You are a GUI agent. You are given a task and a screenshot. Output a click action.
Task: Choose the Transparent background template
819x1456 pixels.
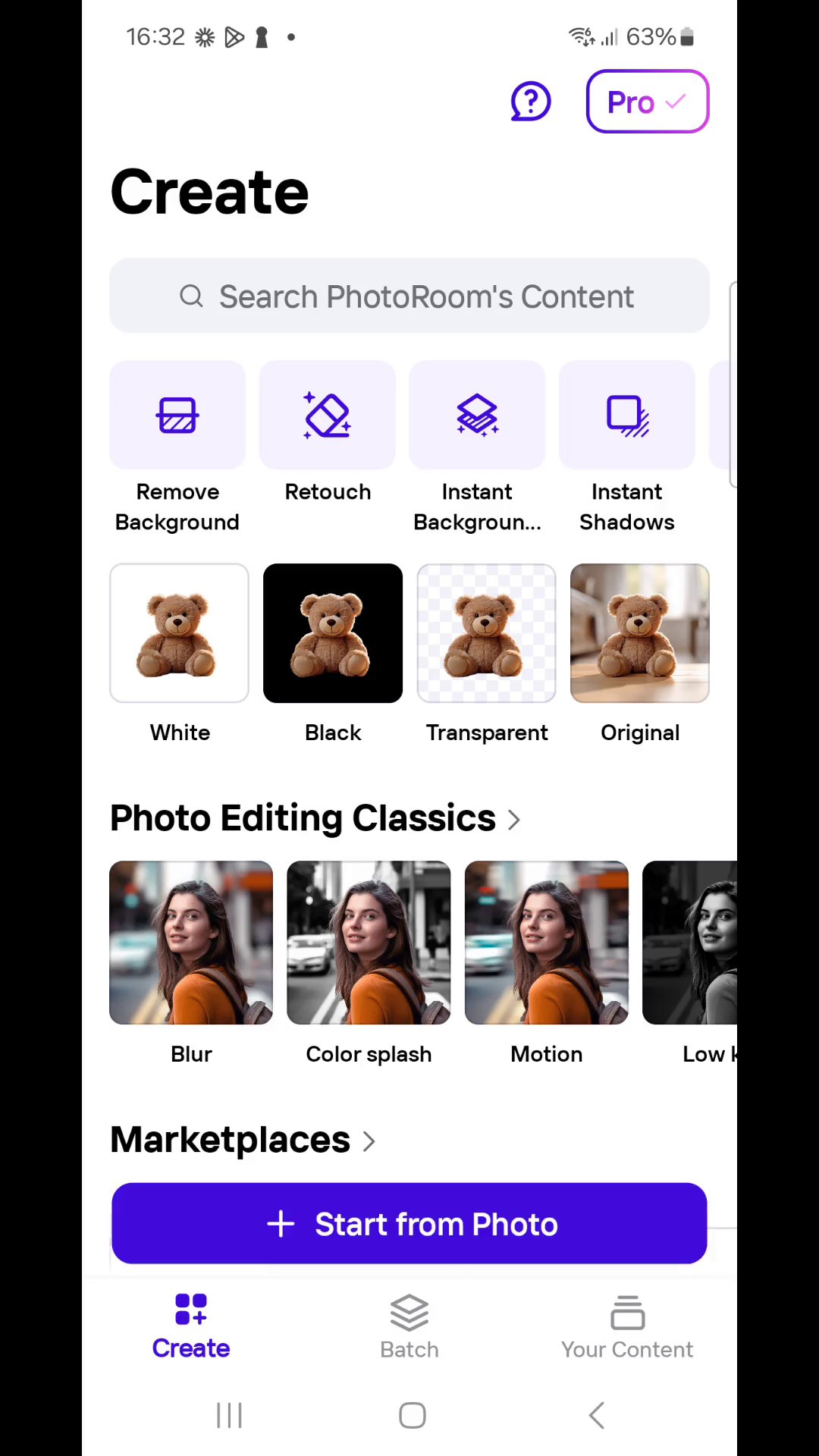[x=486, y=633]
